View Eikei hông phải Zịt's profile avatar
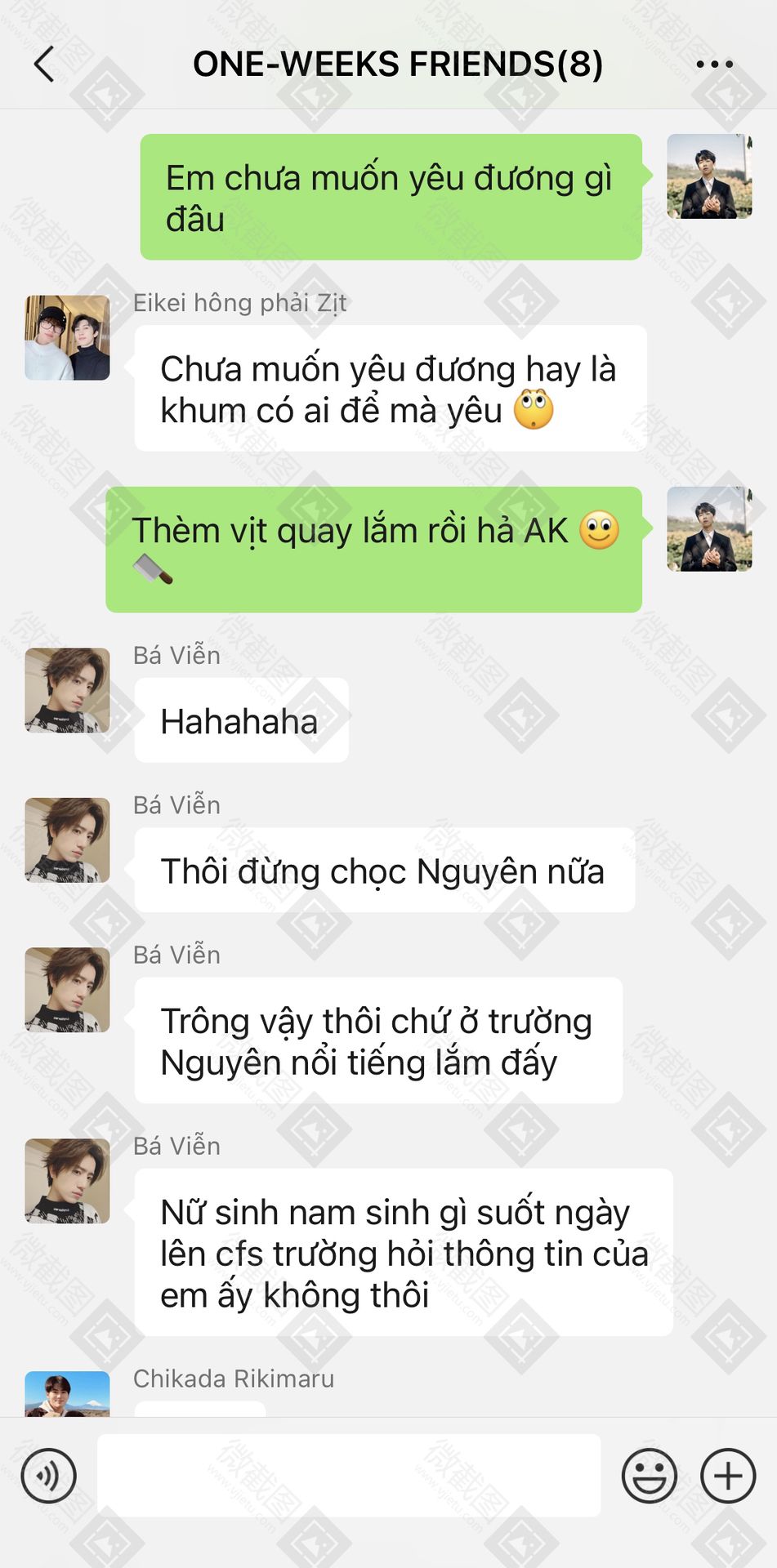Image resolution: width=777 pixels, height=1568 pixels. tap(67, 337)
